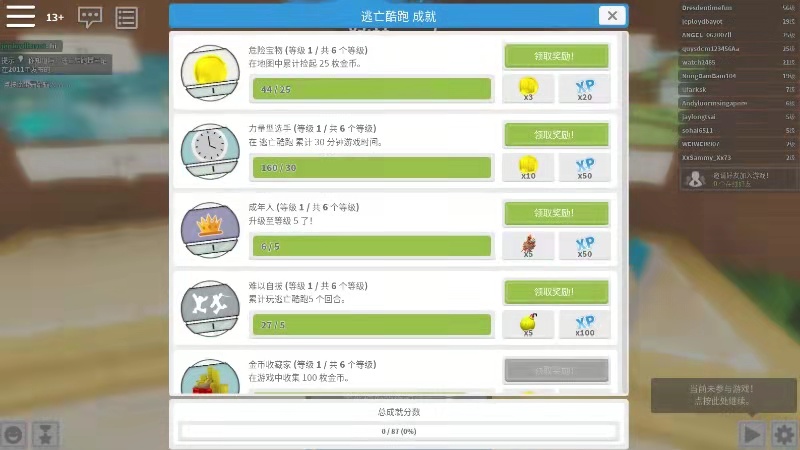This screenshot has width=800, height=450.
Task: Open the Roblox hamburger menu
Action: 21,17
